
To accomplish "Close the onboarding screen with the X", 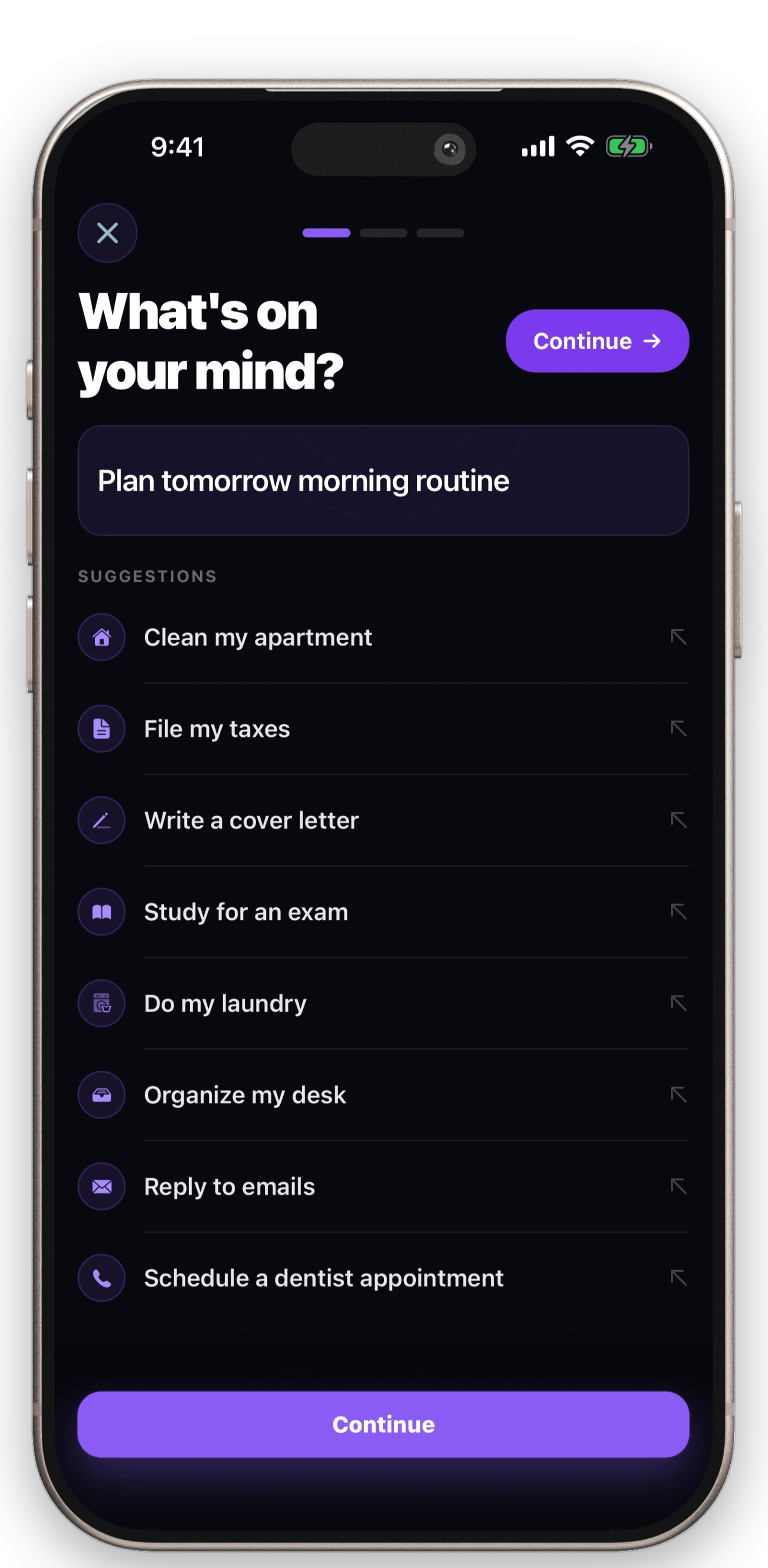I will pyautogui.click(x=107, y=233).
